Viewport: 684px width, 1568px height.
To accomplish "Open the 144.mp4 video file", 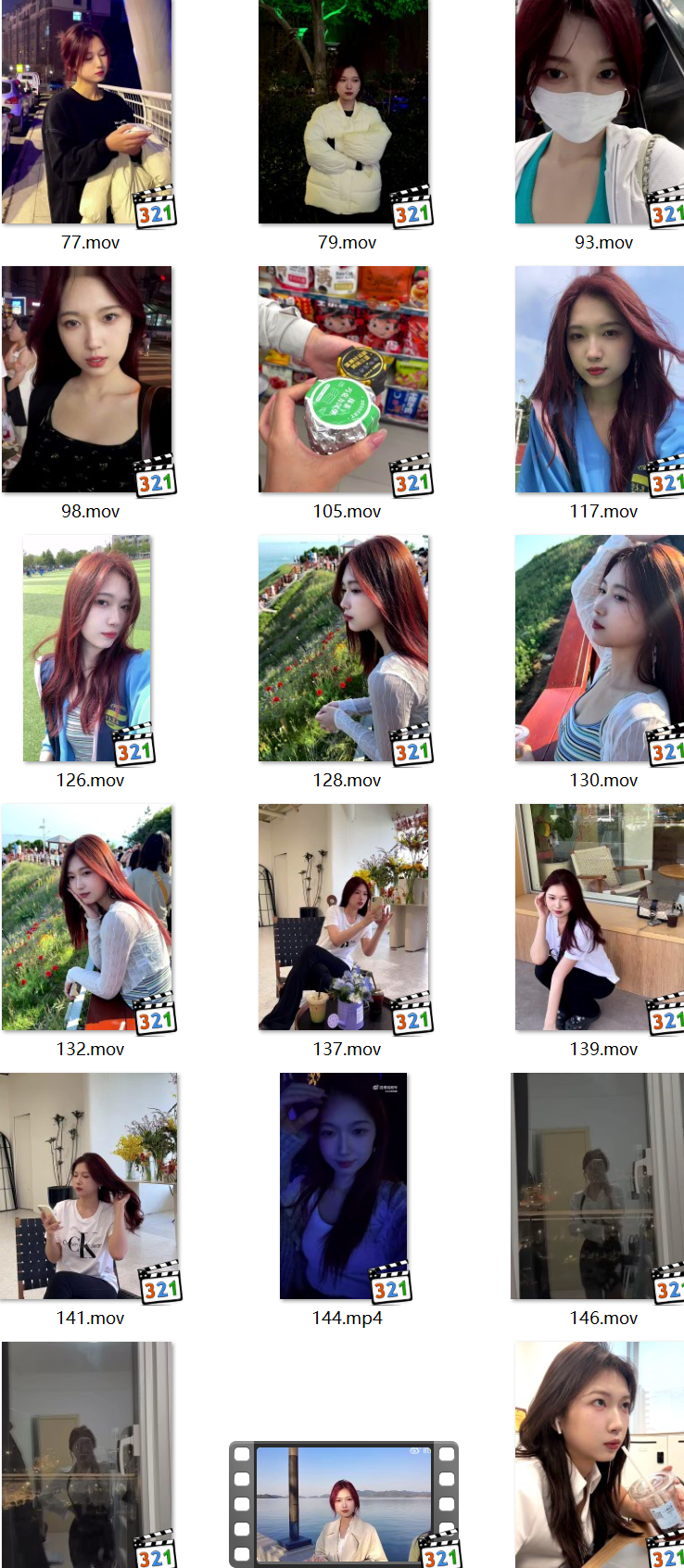I will (343, 1186).
